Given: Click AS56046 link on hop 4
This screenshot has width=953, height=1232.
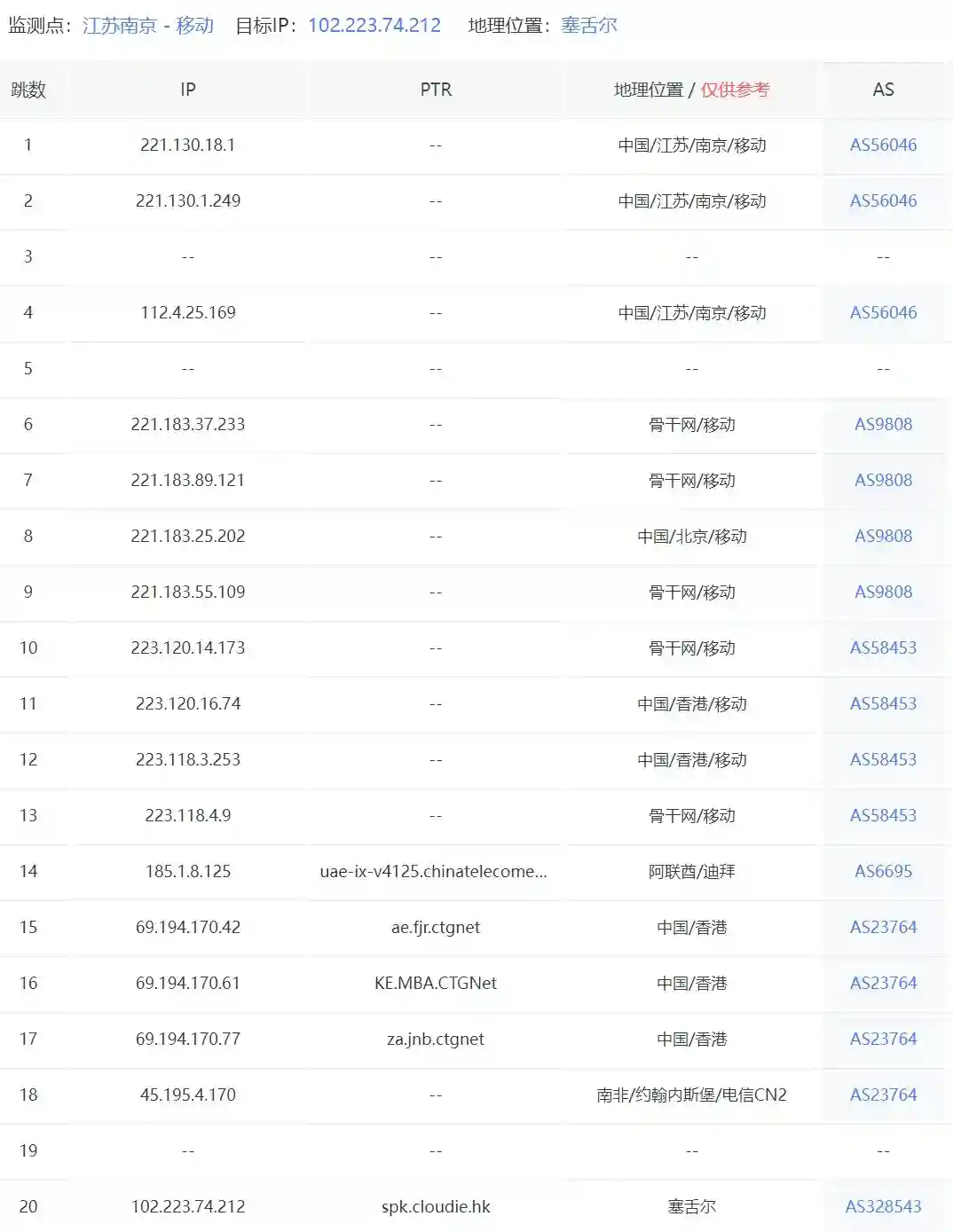Looking at the screenshot, I should pyautogui.click(x=883, y=312).
